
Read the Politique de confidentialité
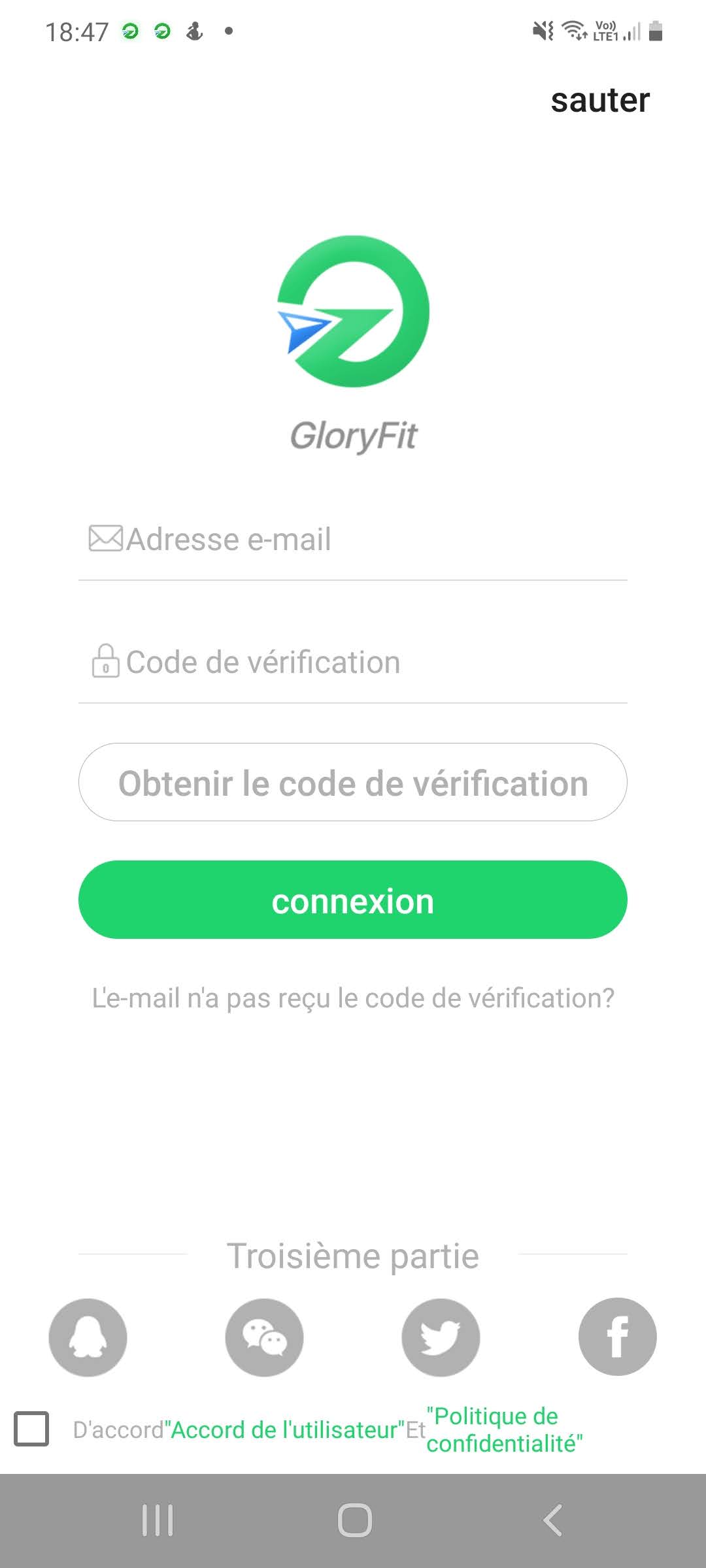point(503,1429)
